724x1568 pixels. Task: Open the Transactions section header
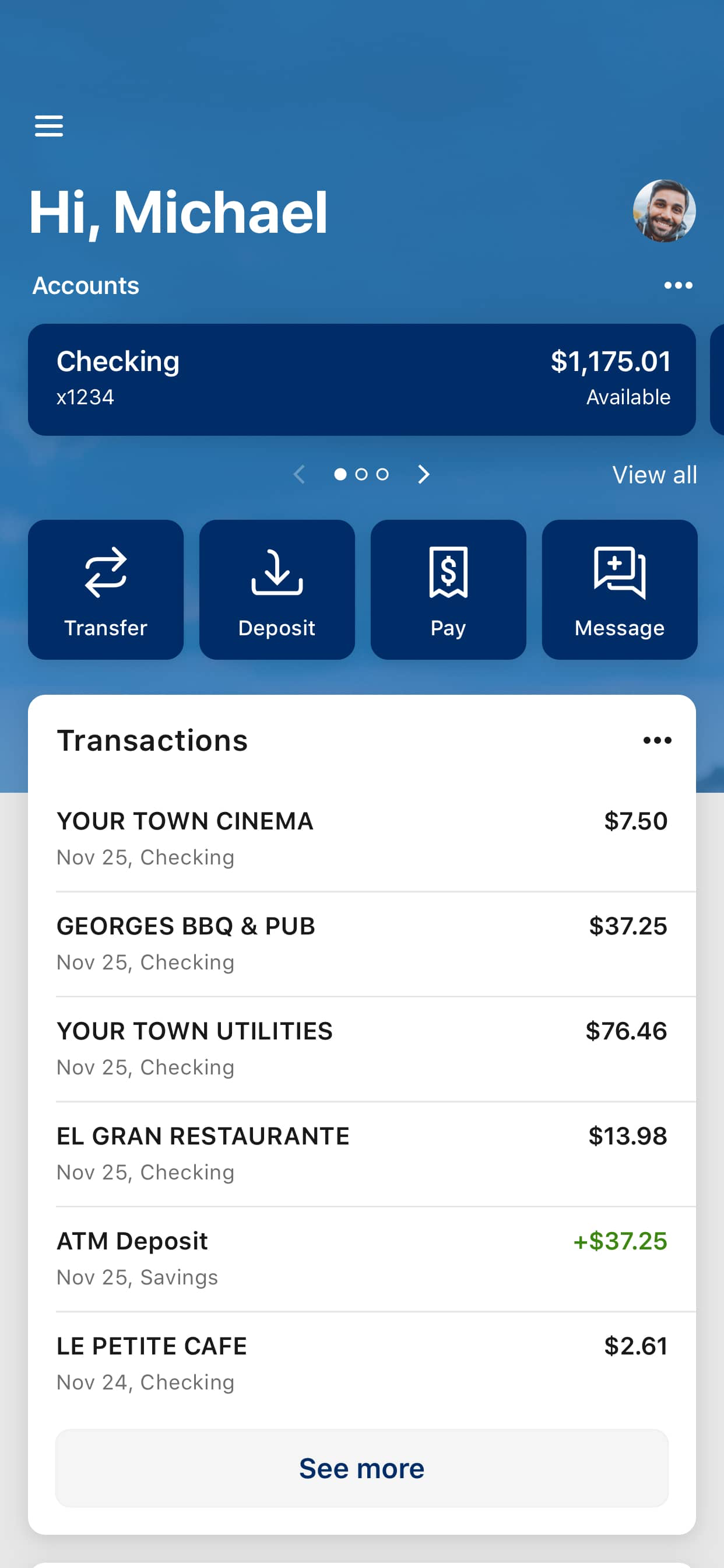pyautogui.click(x=152, y=740)
